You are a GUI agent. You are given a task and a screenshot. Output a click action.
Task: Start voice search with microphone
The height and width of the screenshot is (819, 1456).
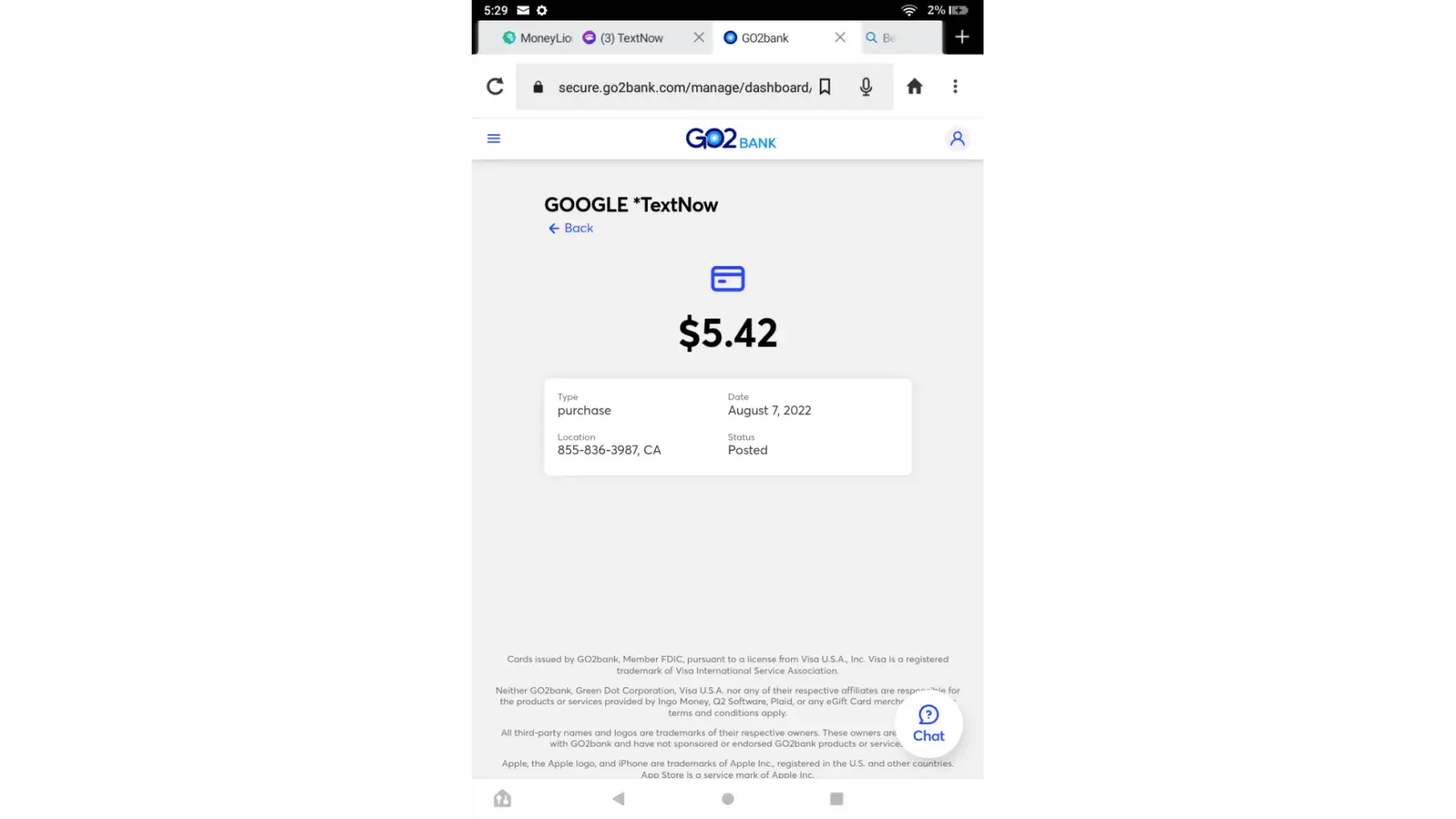pyautogui.click(x=866, y=87)
